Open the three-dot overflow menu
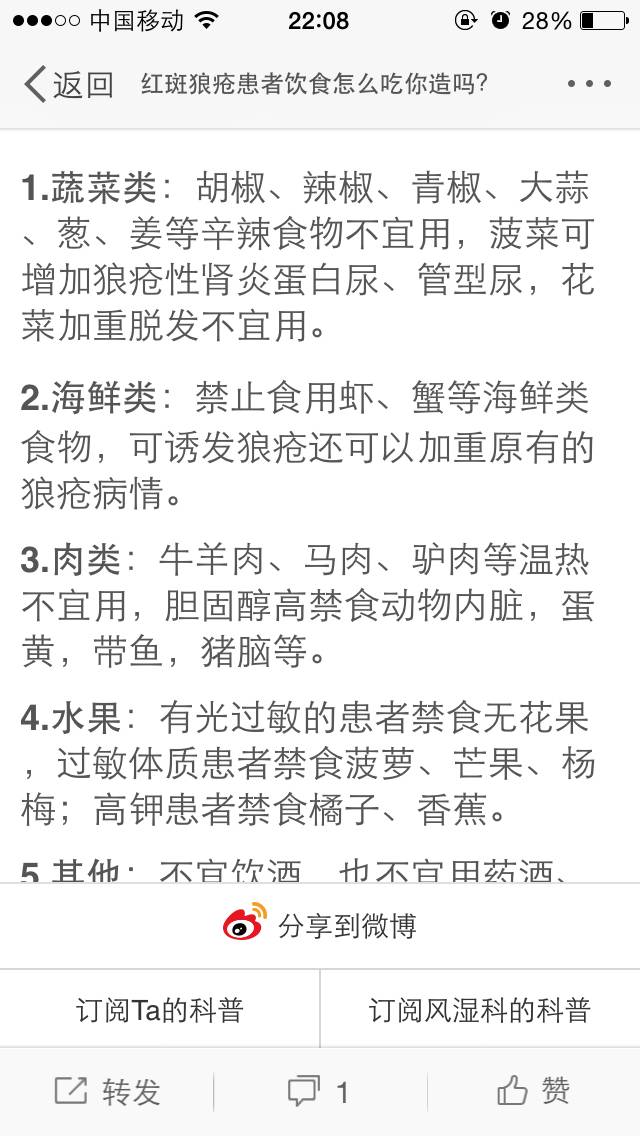640x1136 pixels. (588, 84)
